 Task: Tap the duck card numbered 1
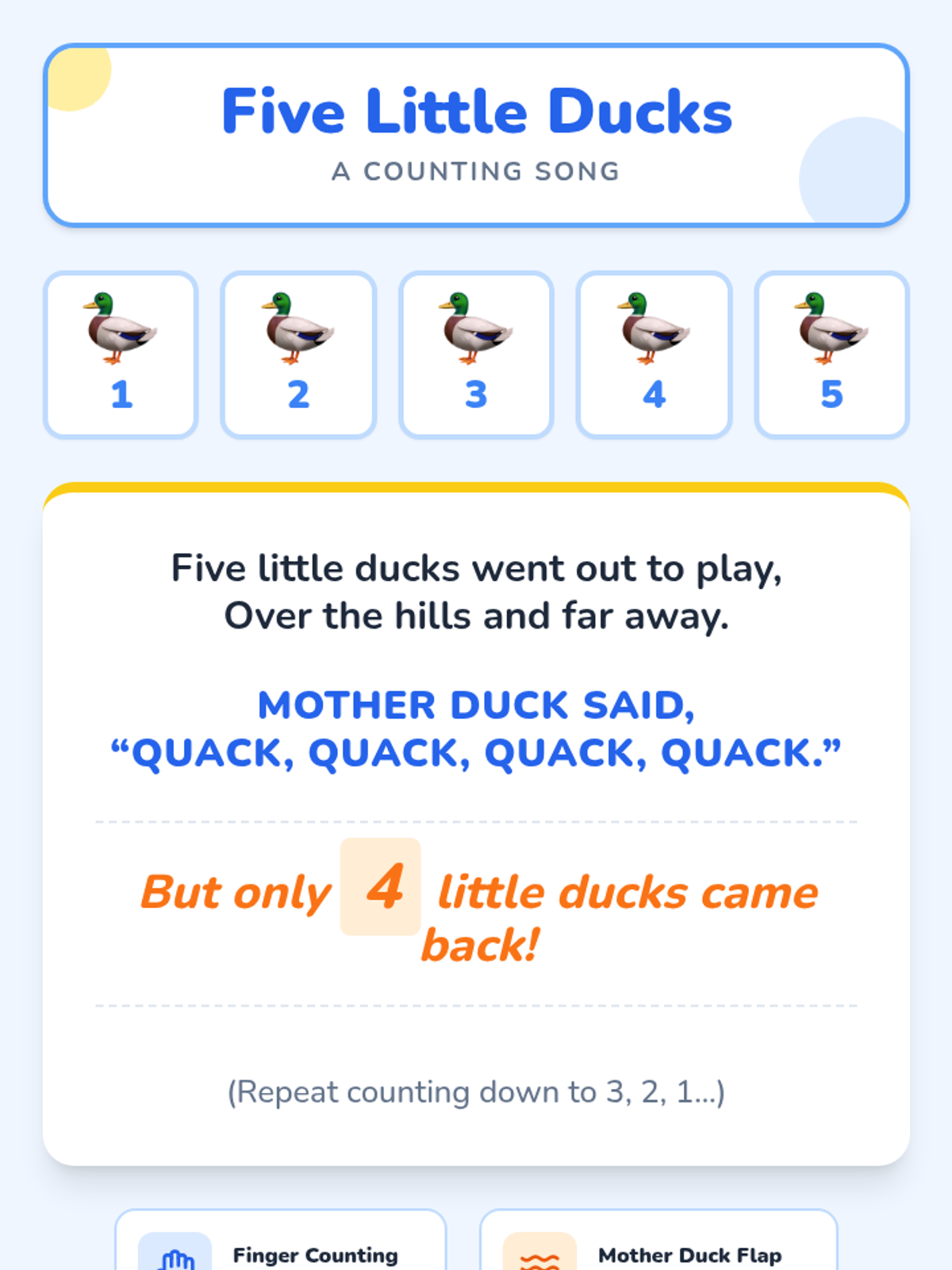click(121, 355)
